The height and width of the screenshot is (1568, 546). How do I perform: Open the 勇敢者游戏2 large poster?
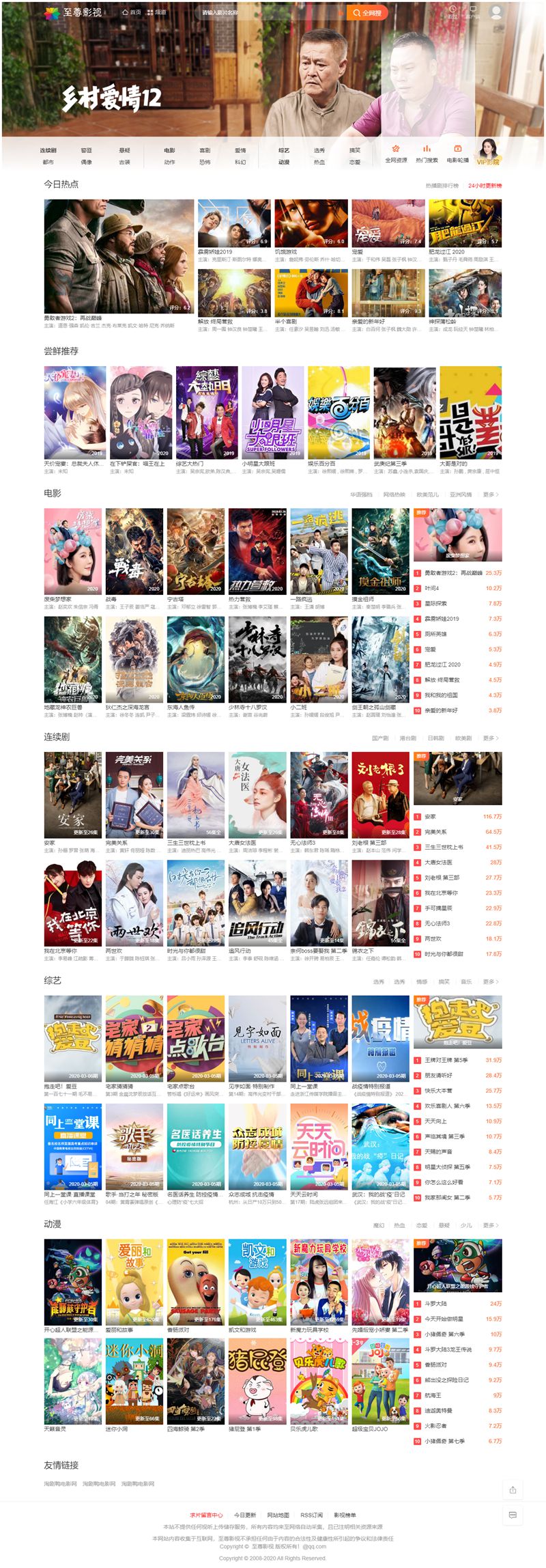click(x=119, y=256)
